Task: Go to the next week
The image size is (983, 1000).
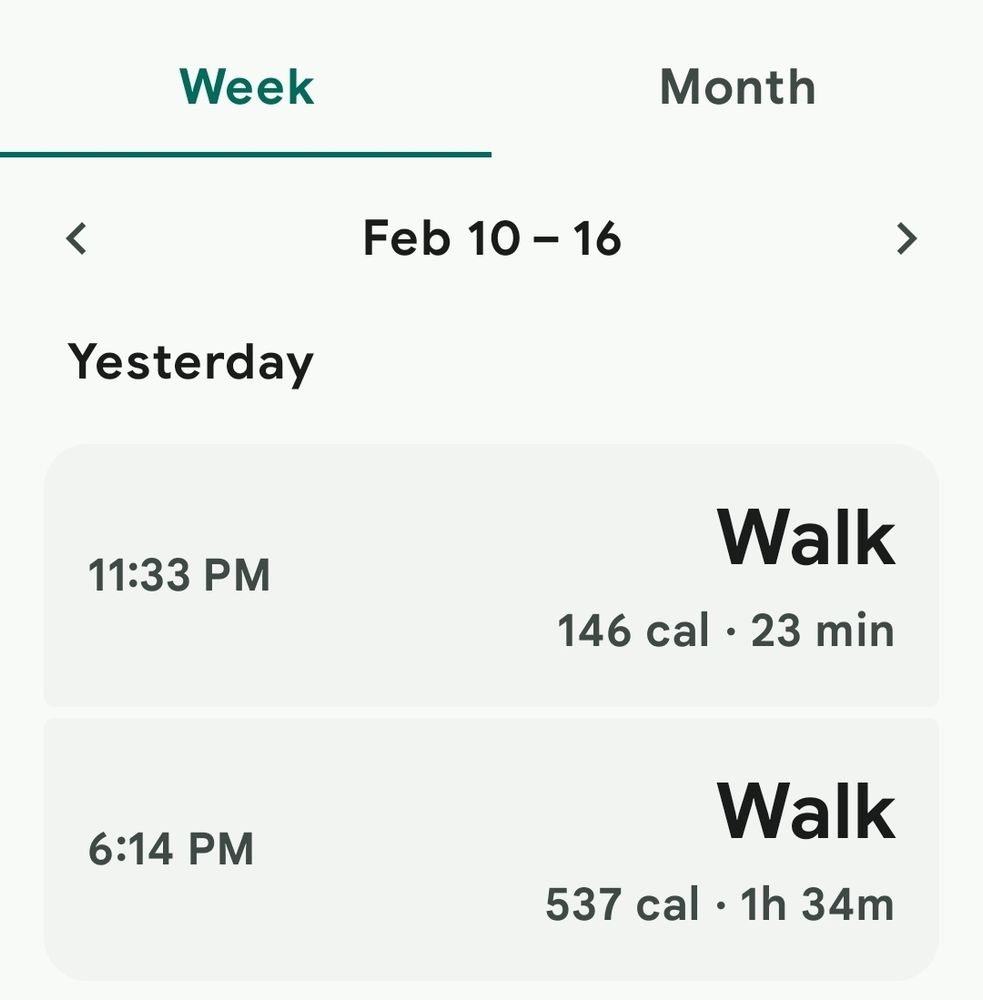Action: (906, 239)
